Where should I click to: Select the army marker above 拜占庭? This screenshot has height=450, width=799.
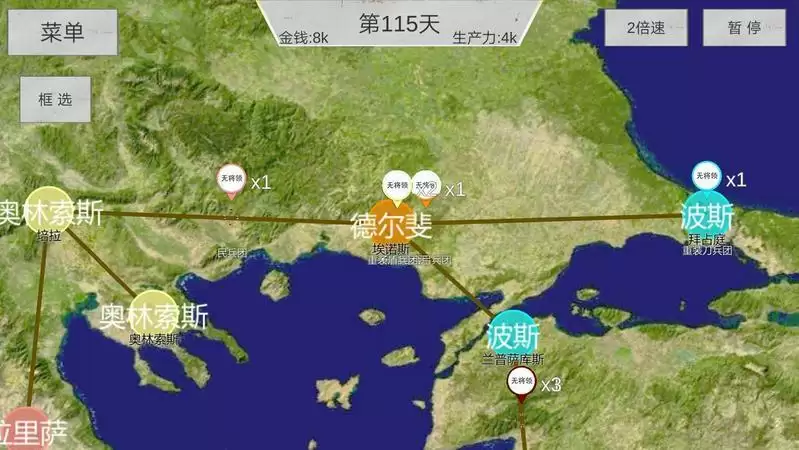[x=706, y=176]
